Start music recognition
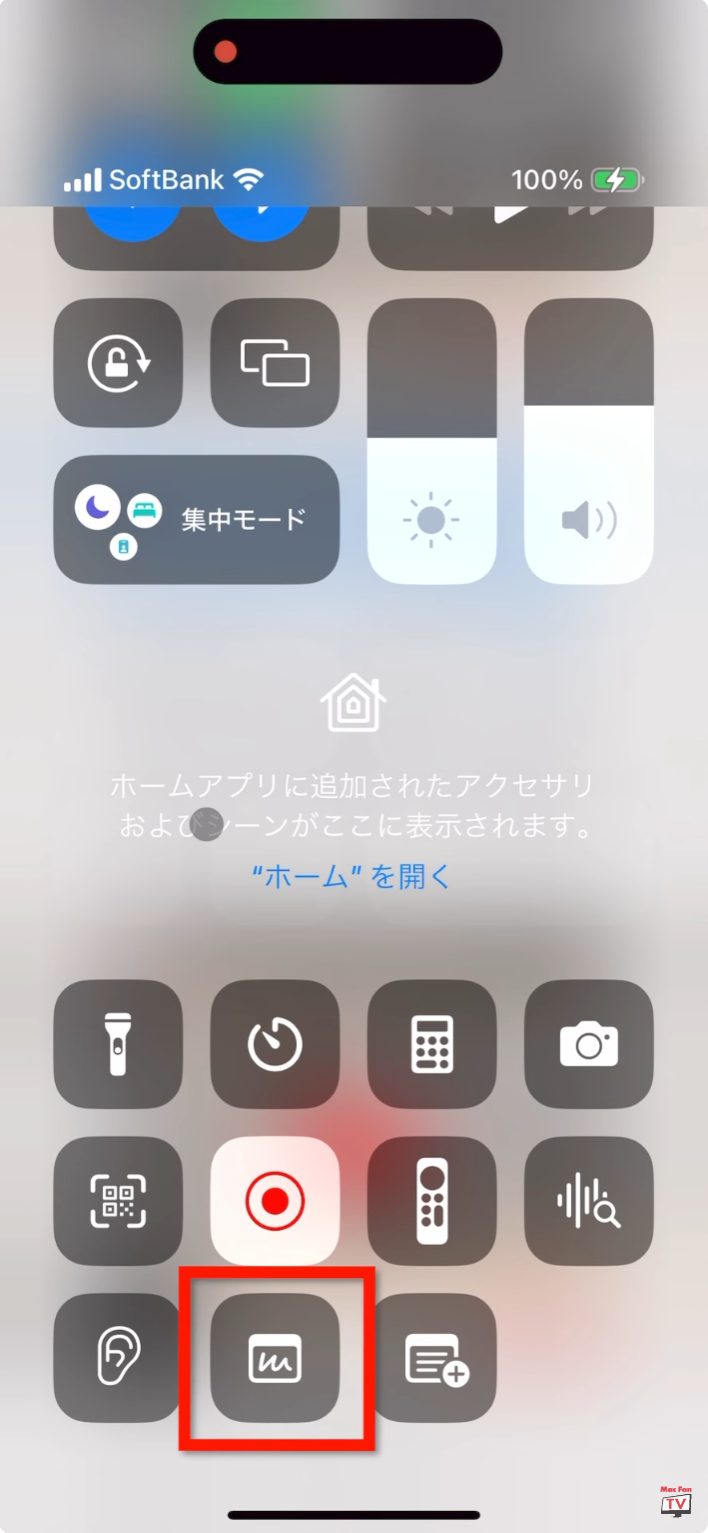Image resolution: width=708 pixels, height=1533 pixels. 589,1201
